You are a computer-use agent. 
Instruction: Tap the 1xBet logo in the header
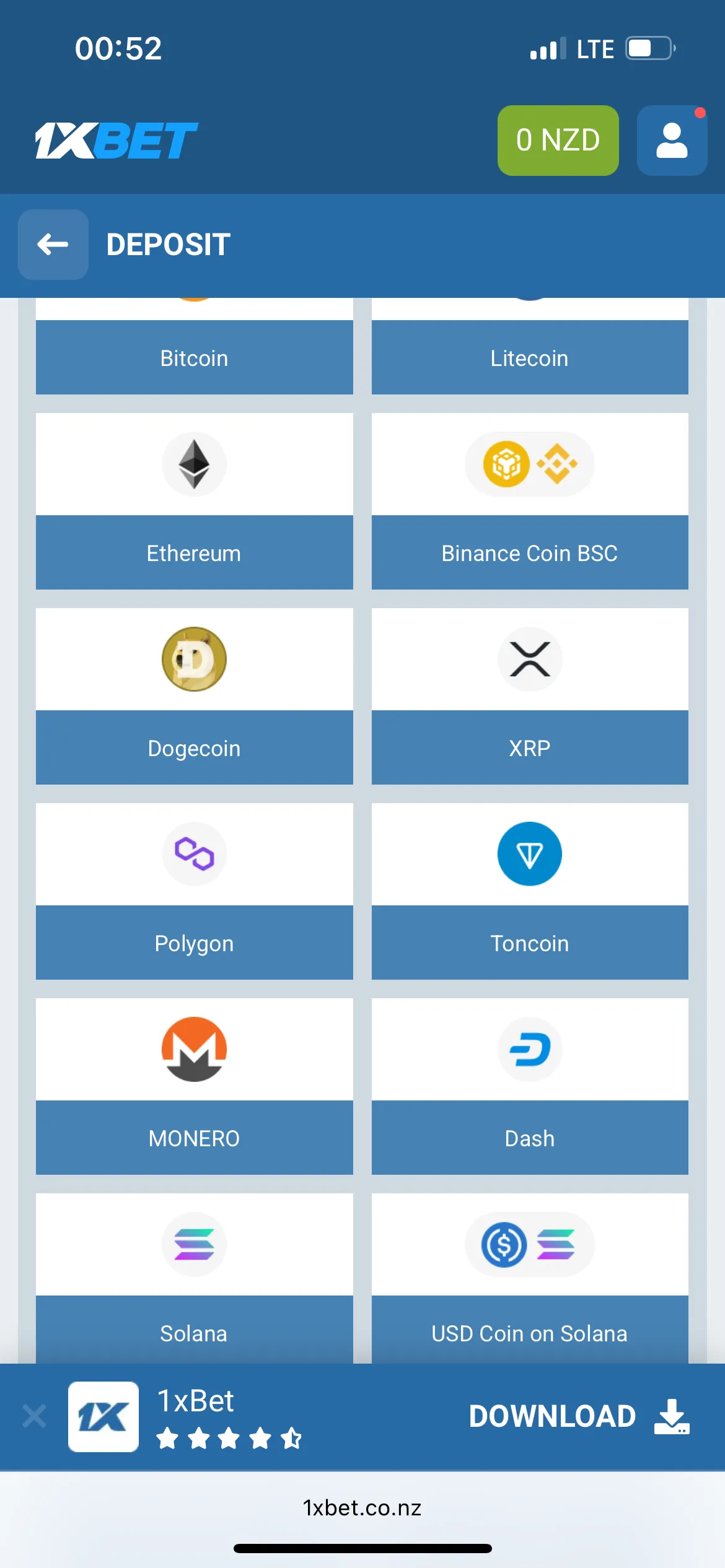[x=116, y=141]
